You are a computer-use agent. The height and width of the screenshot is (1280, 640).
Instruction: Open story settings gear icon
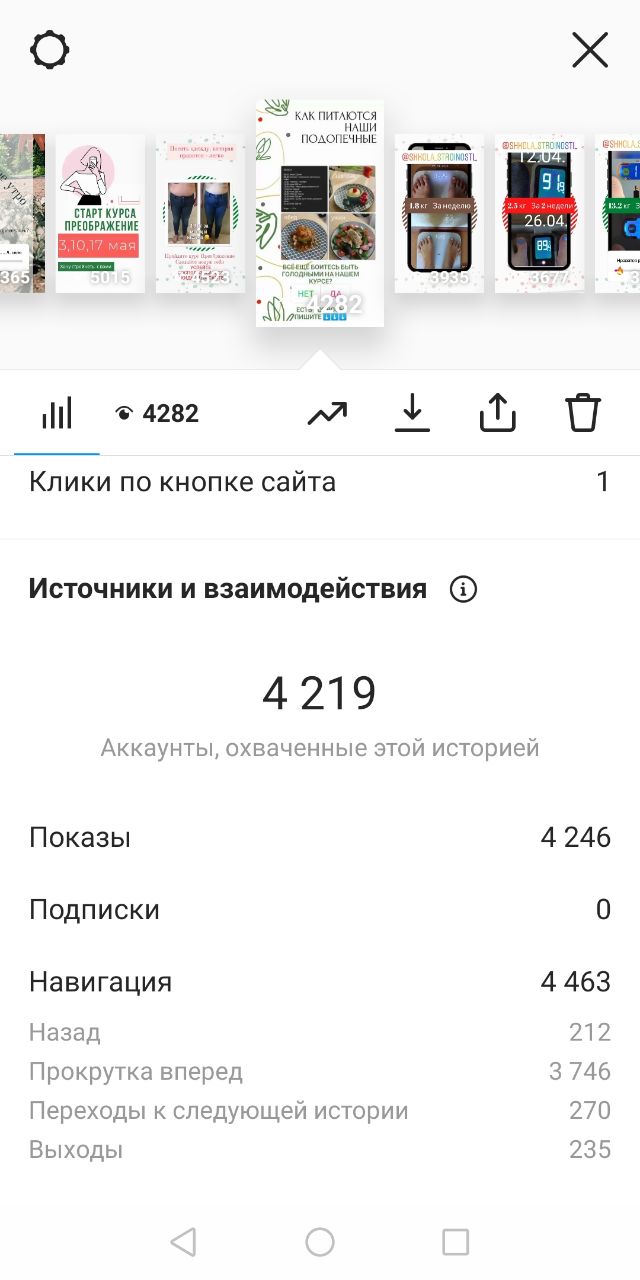[50, 49]
